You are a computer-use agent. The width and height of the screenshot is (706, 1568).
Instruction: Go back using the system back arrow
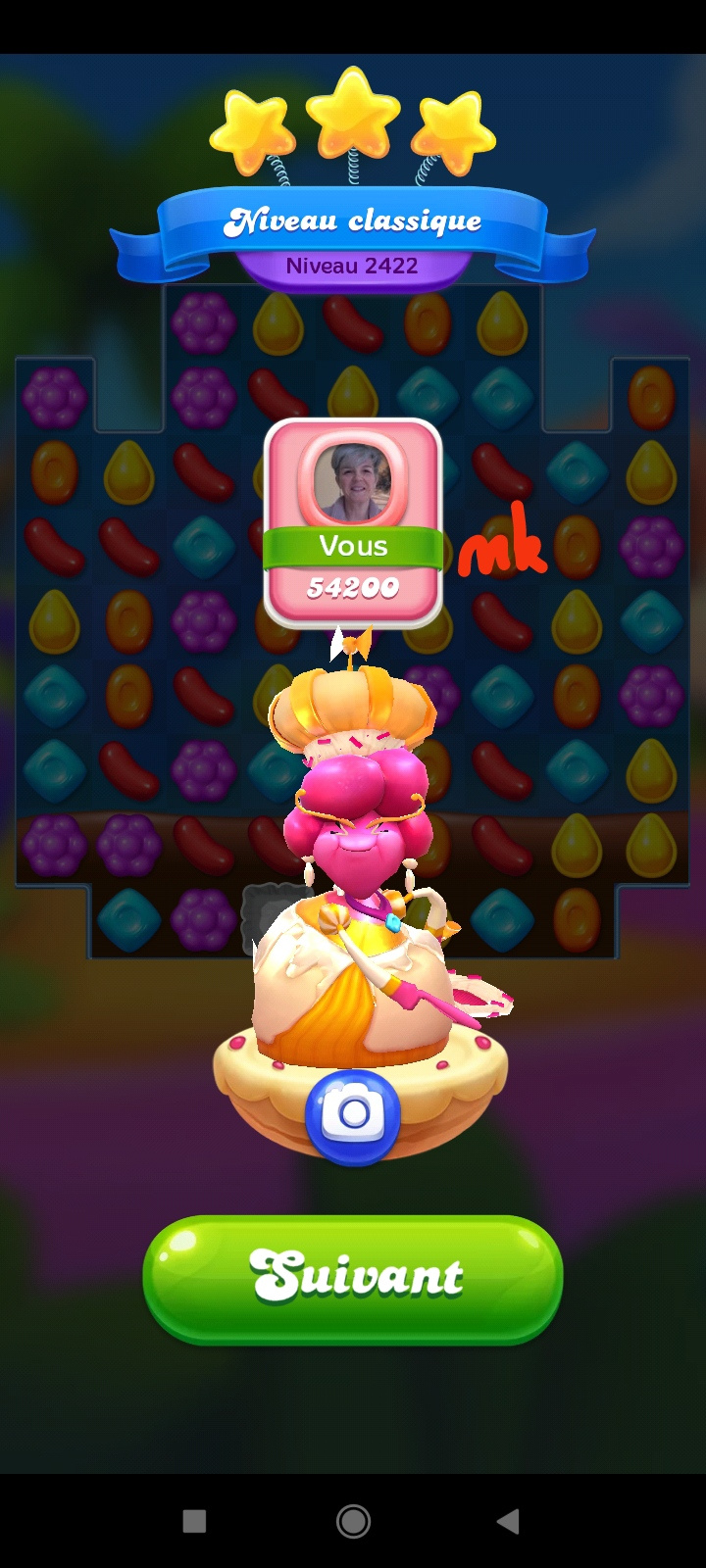pyautogui.click(x=508, y=1521)
